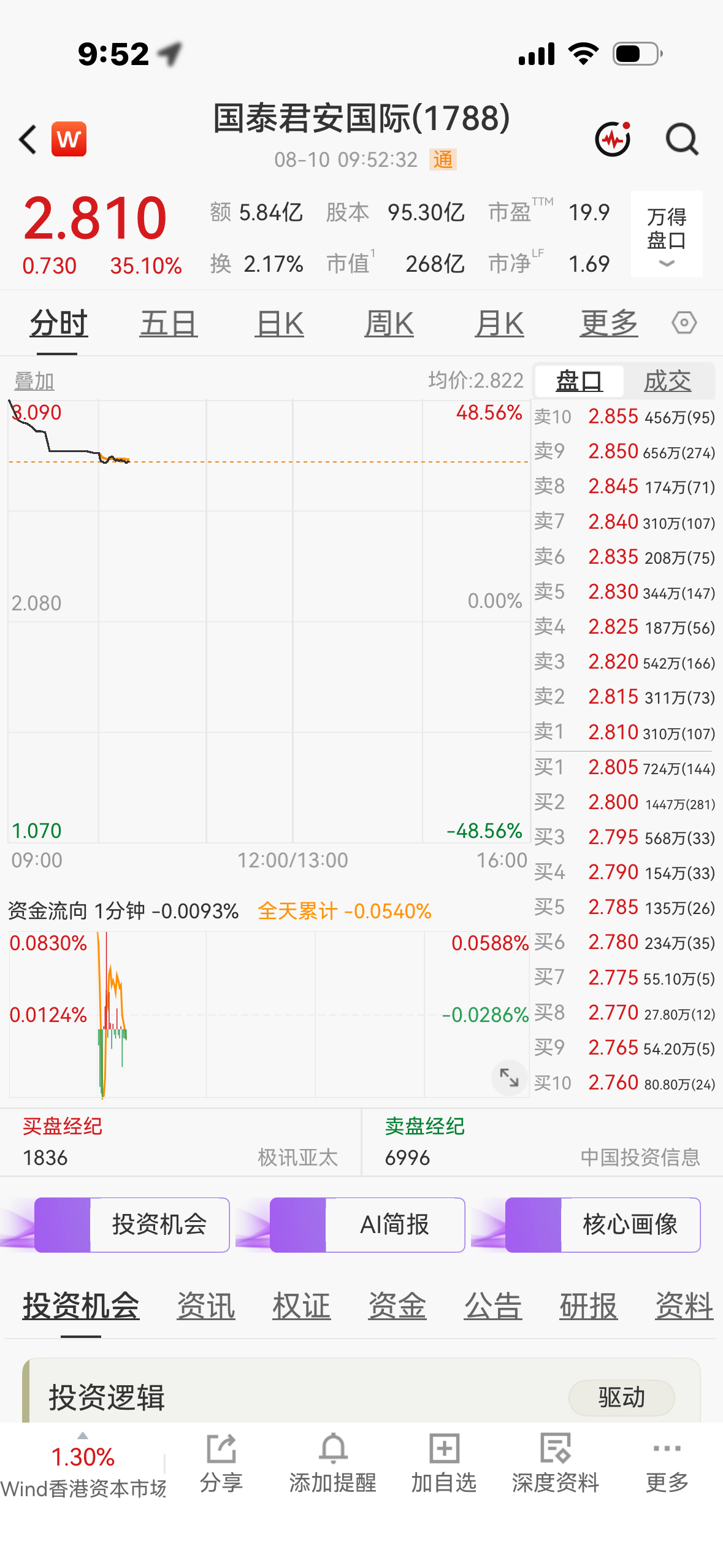Expand the 万得盘口 dropdown

coord(667,234)
